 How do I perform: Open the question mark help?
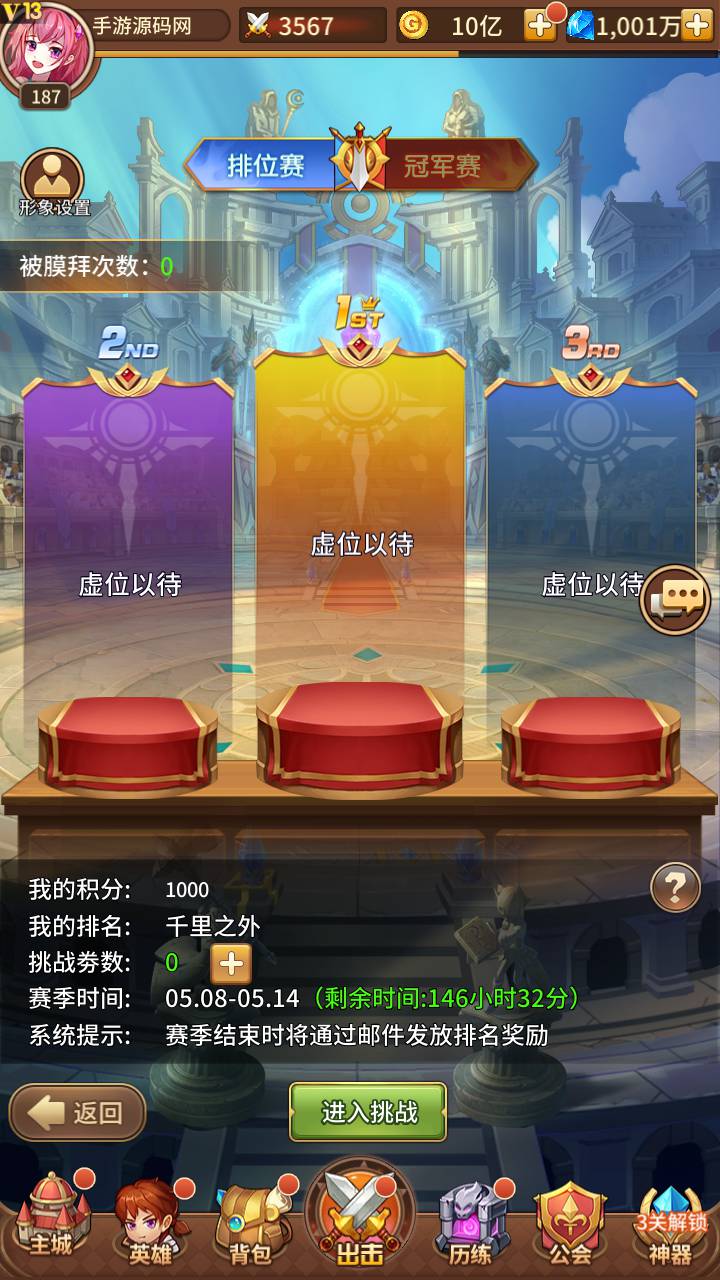pyautogui.click(x=675, y=887)
